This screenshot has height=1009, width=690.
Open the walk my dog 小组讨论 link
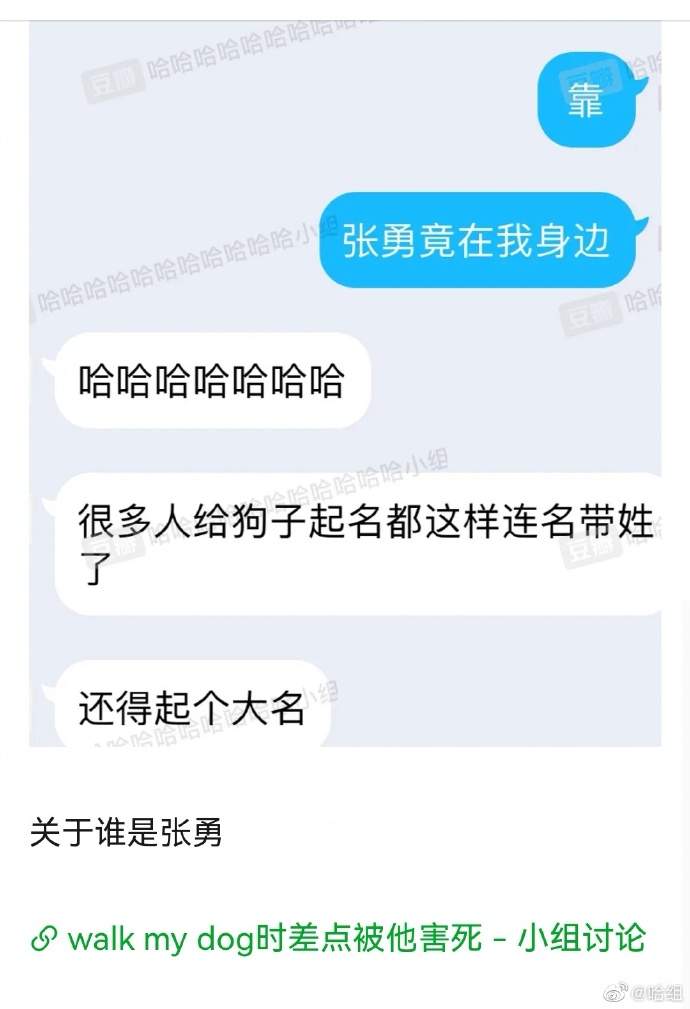coord(340,939)
